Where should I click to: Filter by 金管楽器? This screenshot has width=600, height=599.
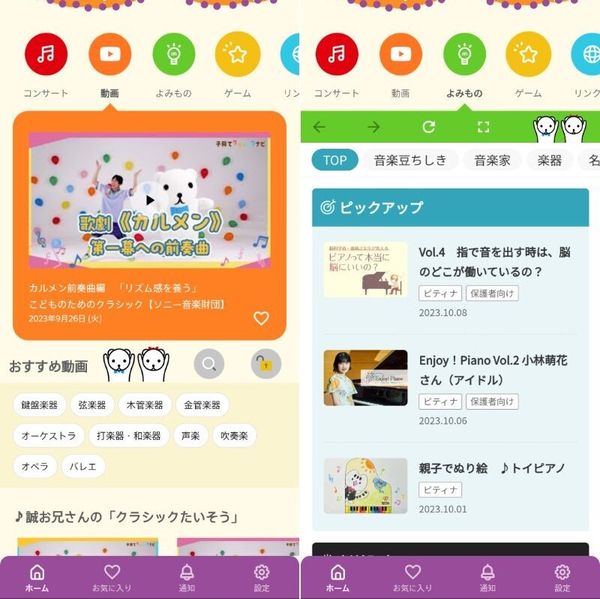point(202,405)
